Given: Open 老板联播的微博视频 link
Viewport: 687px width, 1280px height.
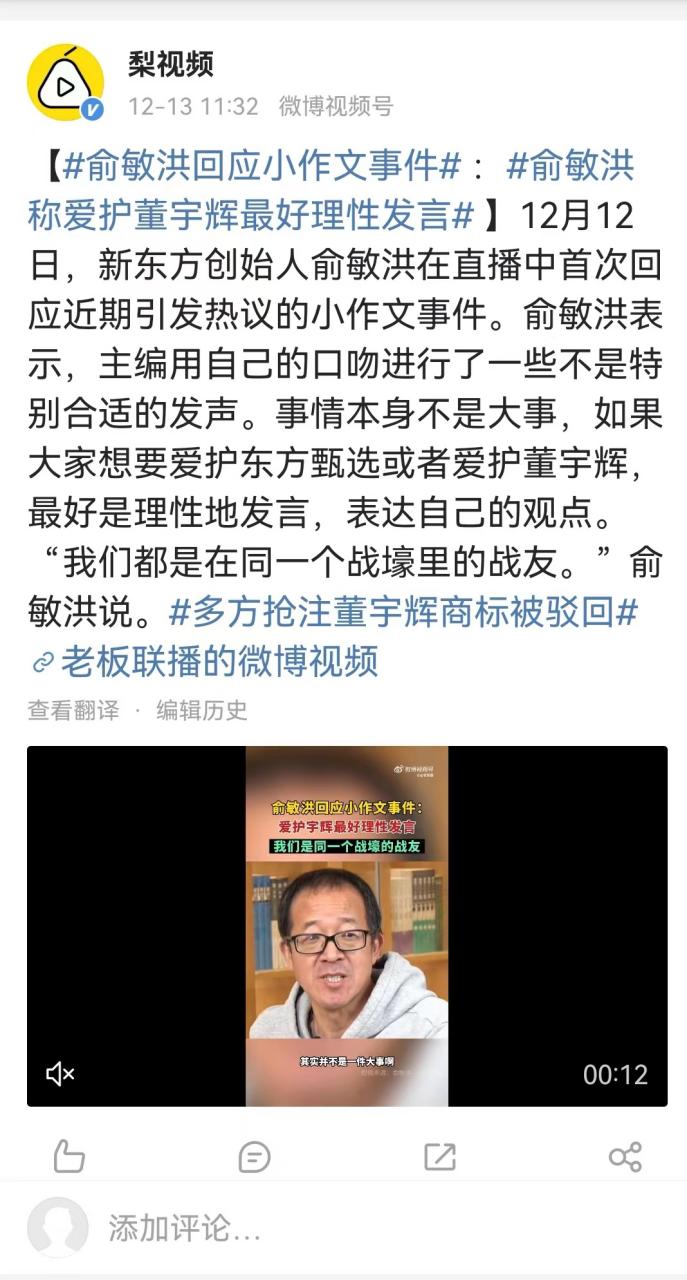Looking at the screenshot, I should pyautogui.click(x=205, y=661).
